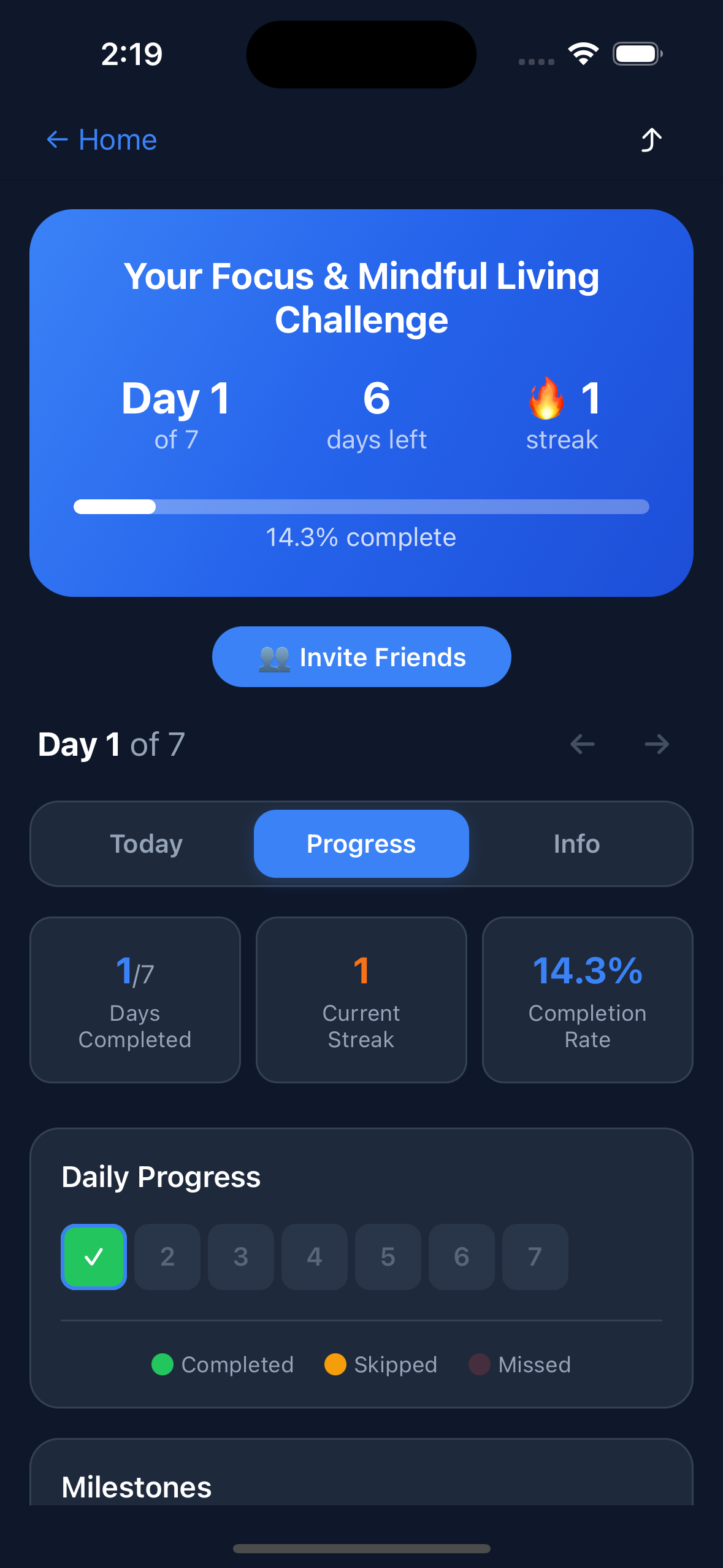This screenshot has height=1568, width=723.
Task: Tap the share icon at top right
Action: (651, 140)
